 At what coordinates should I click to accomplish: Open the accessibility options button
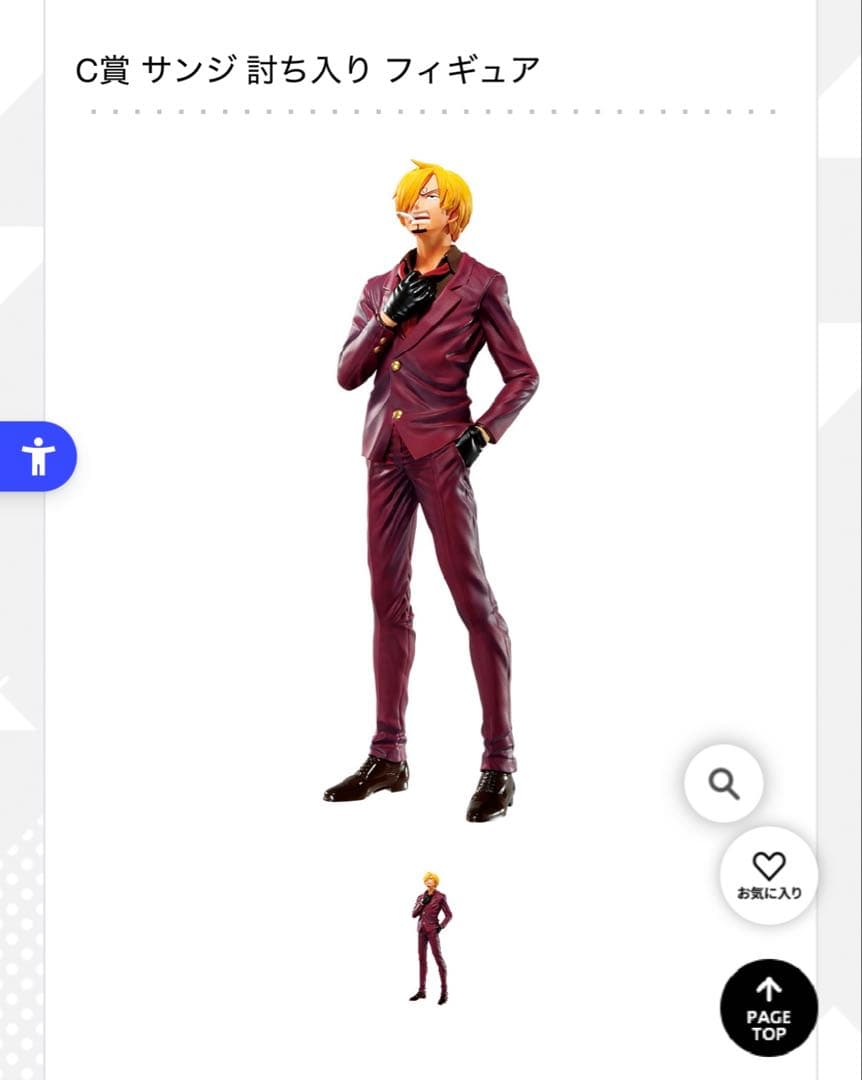[x=38, y=457]
